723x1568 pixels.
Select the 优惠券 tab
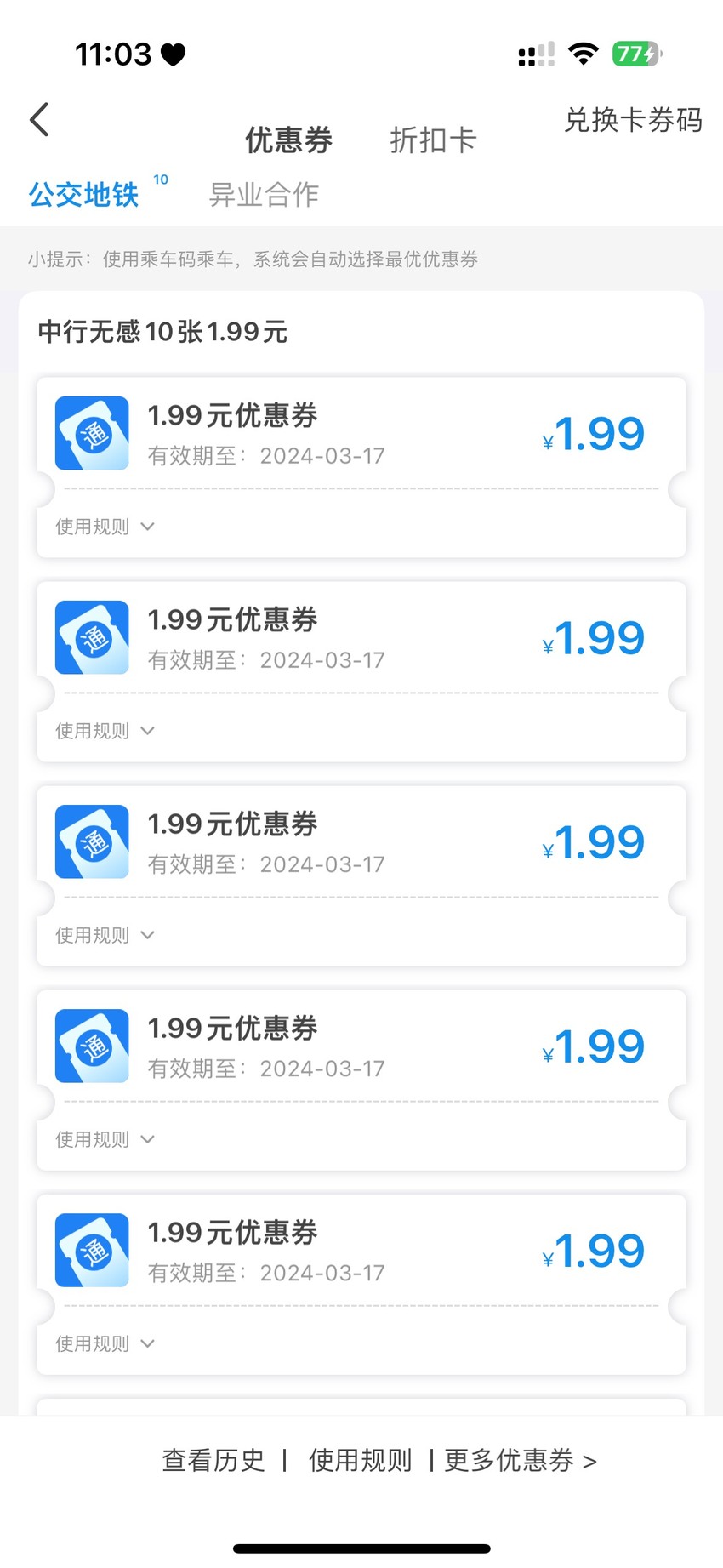pyautogui.click(x=288, y=140)
